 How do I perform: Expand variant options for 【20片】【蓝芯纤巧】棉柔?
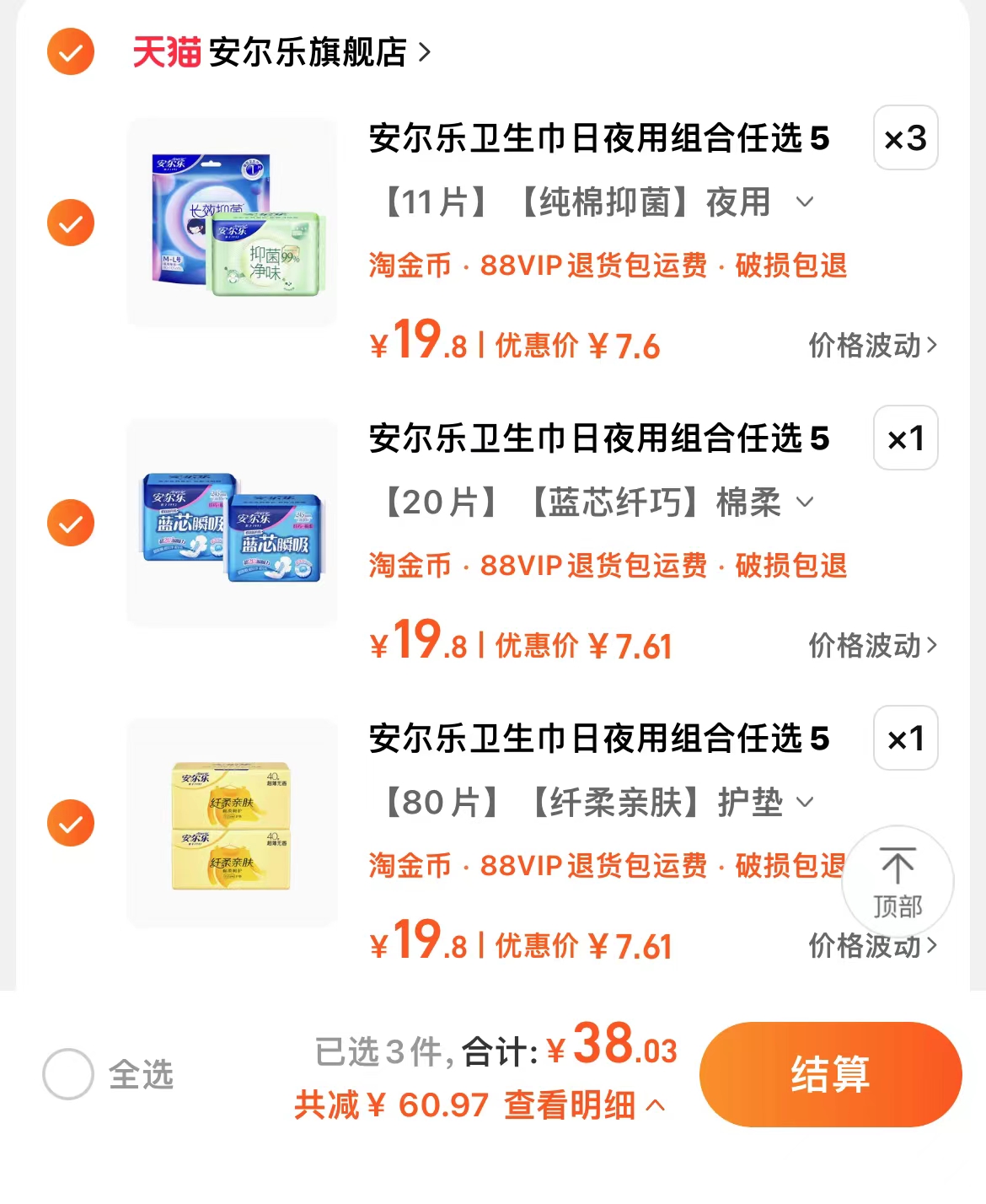tap(805, 503)
